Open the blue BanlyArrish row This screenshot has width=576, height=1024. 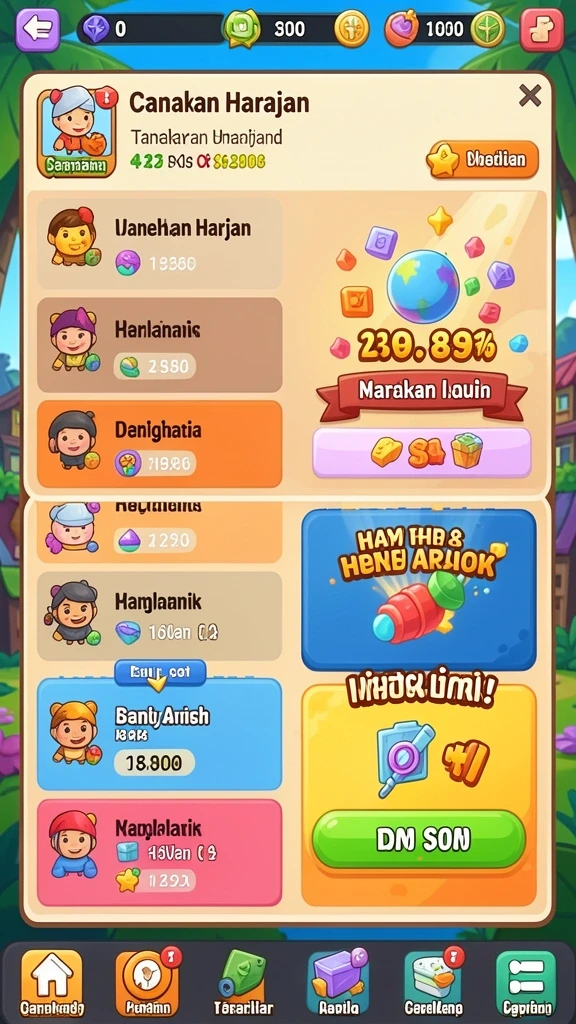(159, 734)
